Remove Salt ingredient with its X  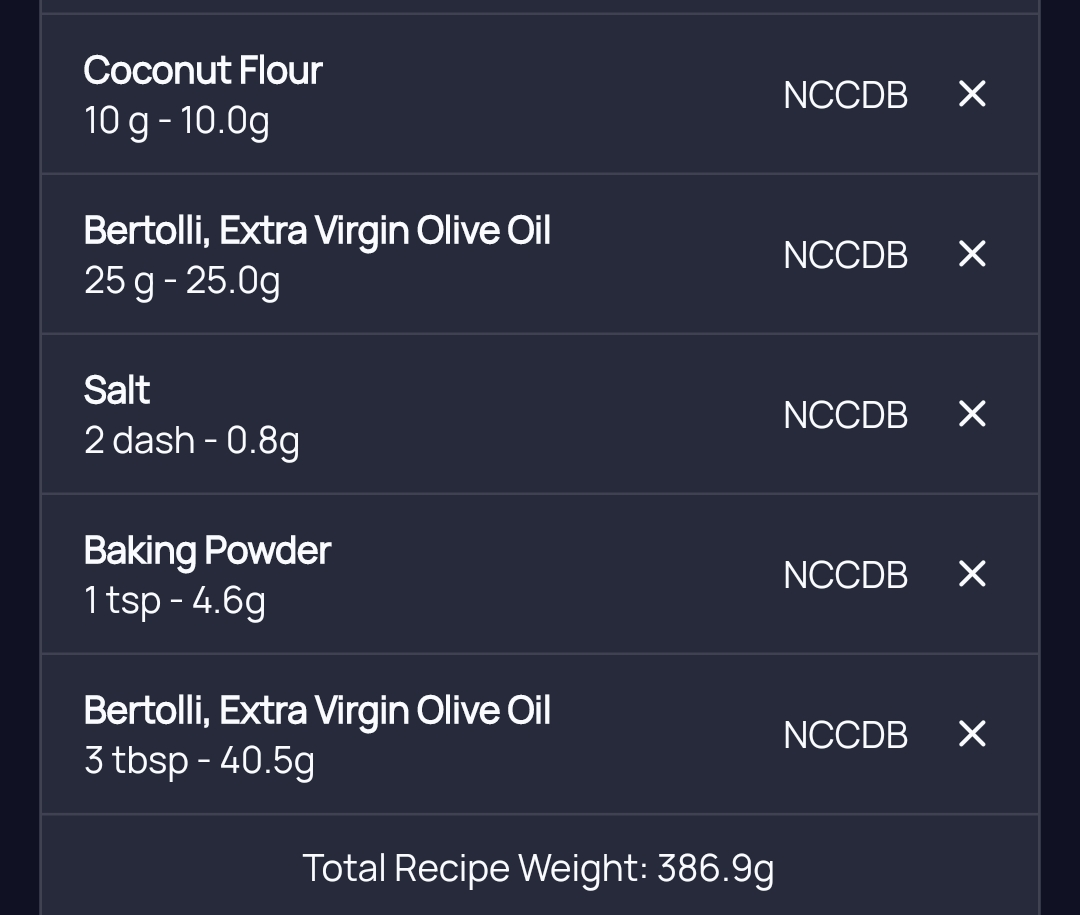point(972,414)
